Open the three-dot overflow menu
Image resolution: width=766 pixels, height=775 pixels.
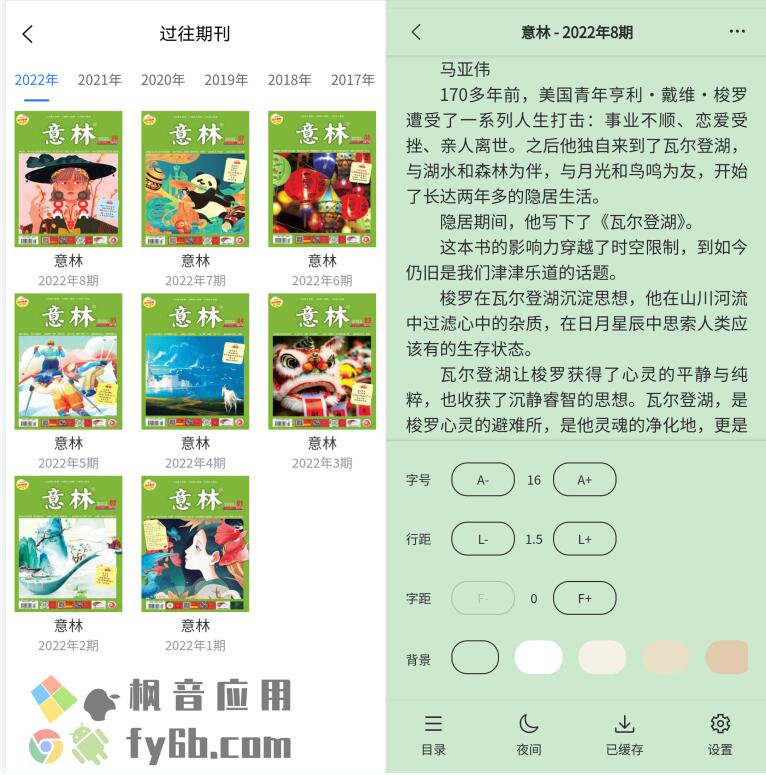737,32
